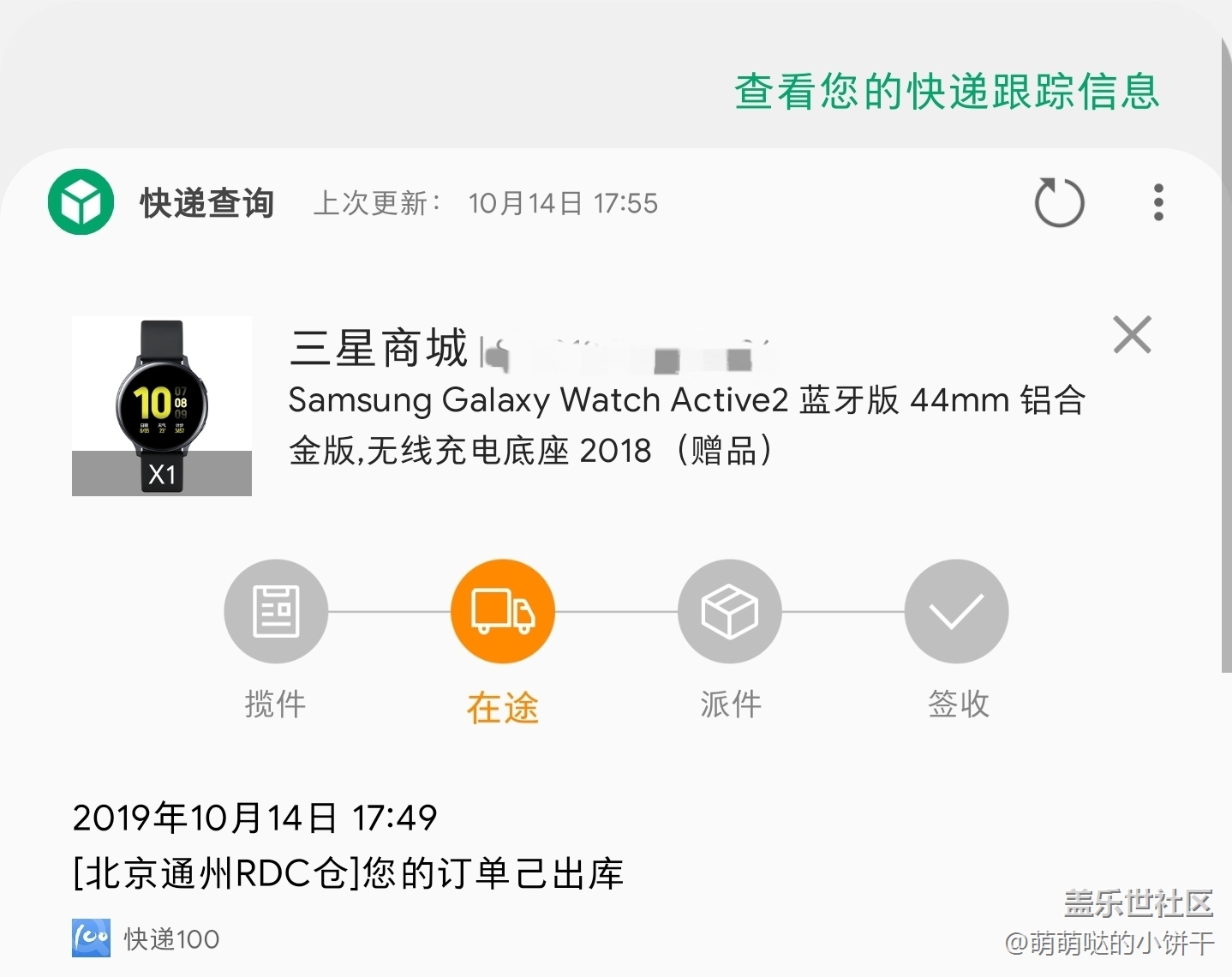The height and width of the screenshot is (977, 1232).
Task: Open the three-dot overflow menu
Action: 1158,203
